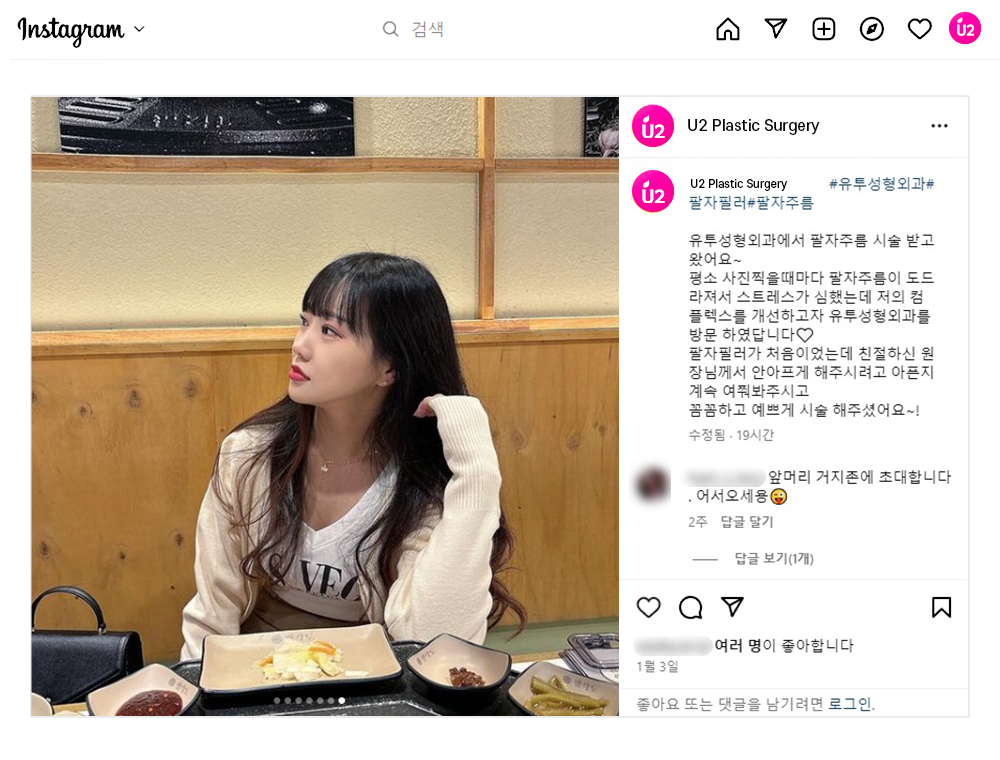Tap 답글 달기 to reply to the comment
This screenshot has height=760, width=1000.
pyautogui.click(x=747, y=522)
